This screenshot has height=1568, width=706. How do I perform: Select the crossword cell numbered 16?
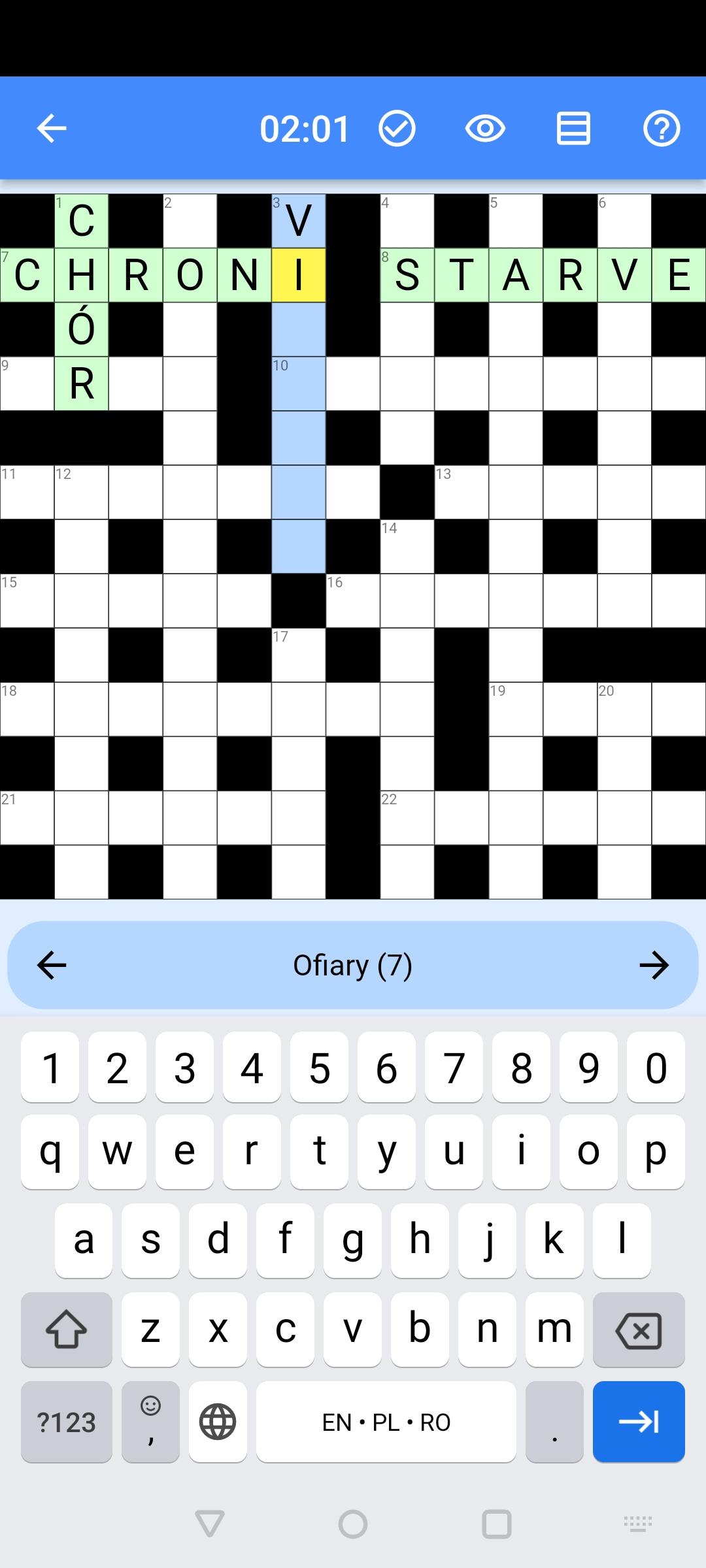353,600
